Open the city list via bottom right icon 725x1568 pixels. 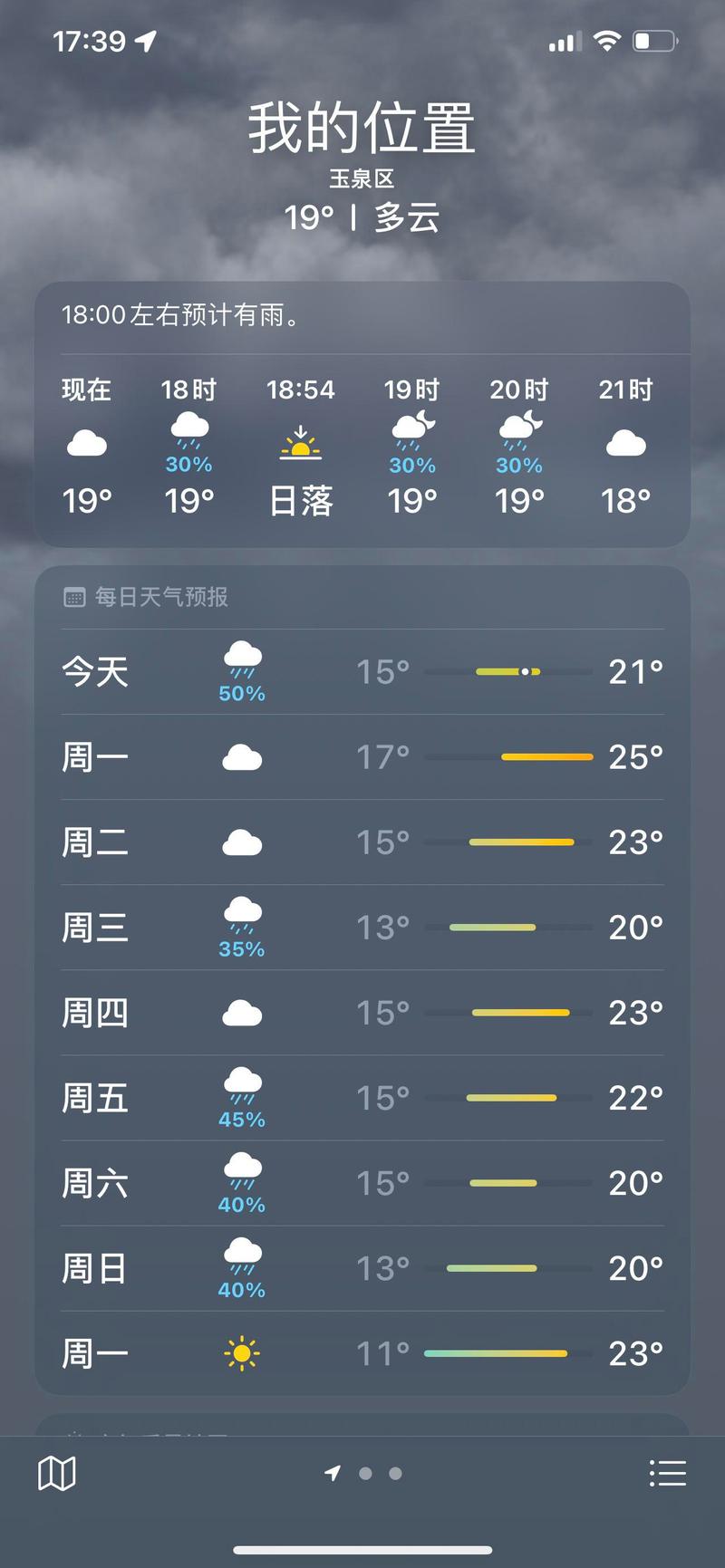pyautogui.click(x=668, y=1471)
